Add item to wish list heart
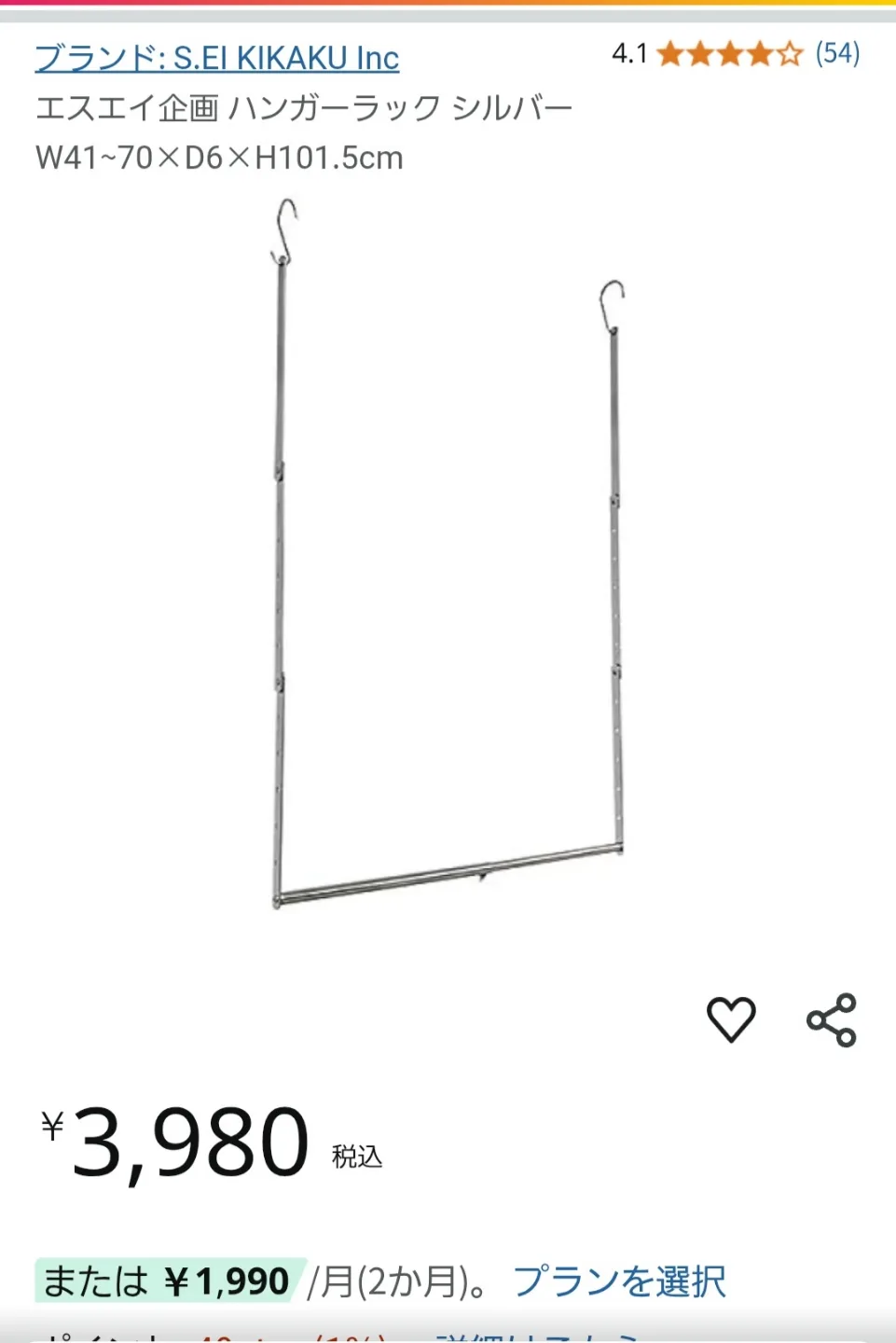Viewport: 896px width, 1343px height. click(731, 1018)
